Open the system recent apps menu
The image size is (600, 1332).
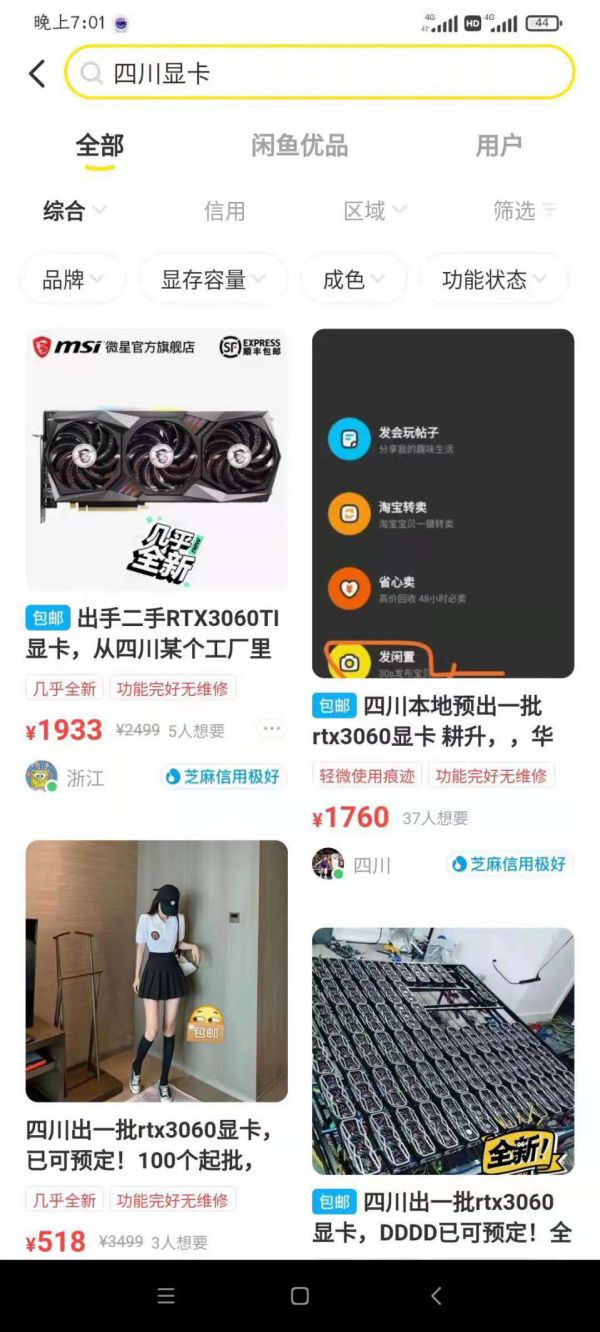[x=166, y=1296]
